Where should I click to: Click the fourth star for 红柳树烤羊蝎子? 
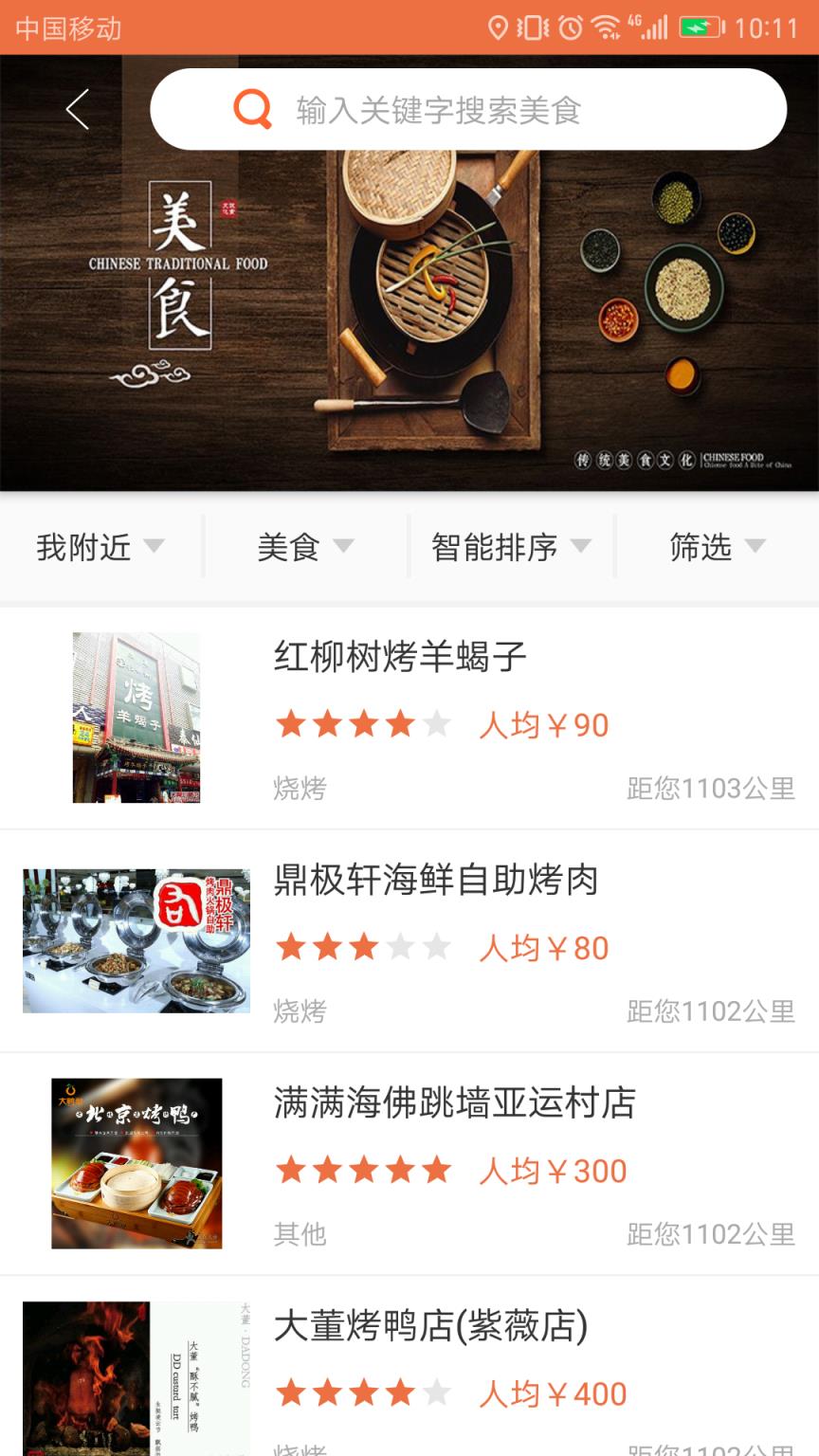(x=398, y=723)
